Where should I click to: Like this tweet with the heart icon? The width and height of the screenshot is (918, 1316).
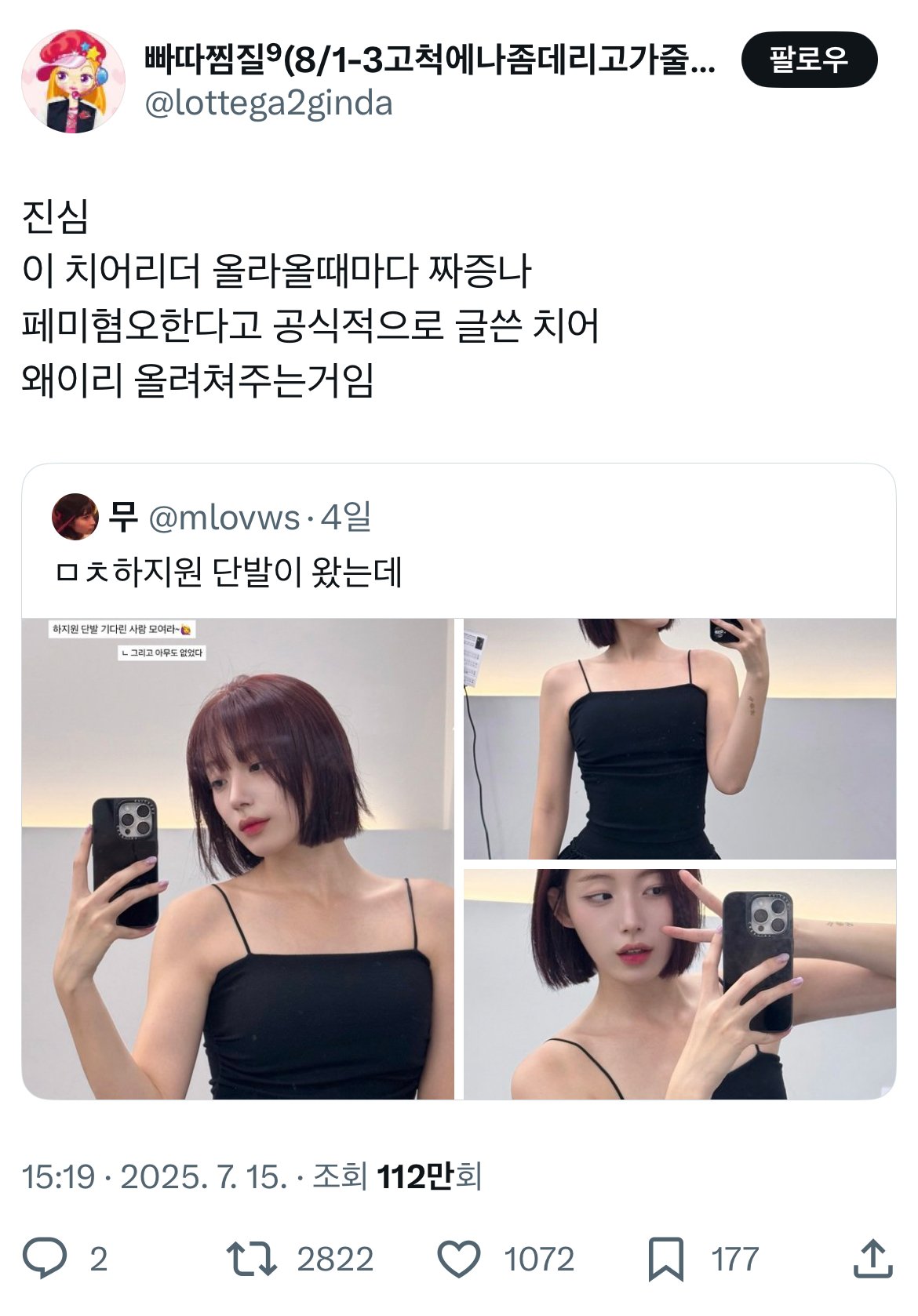pos(458,1259)
